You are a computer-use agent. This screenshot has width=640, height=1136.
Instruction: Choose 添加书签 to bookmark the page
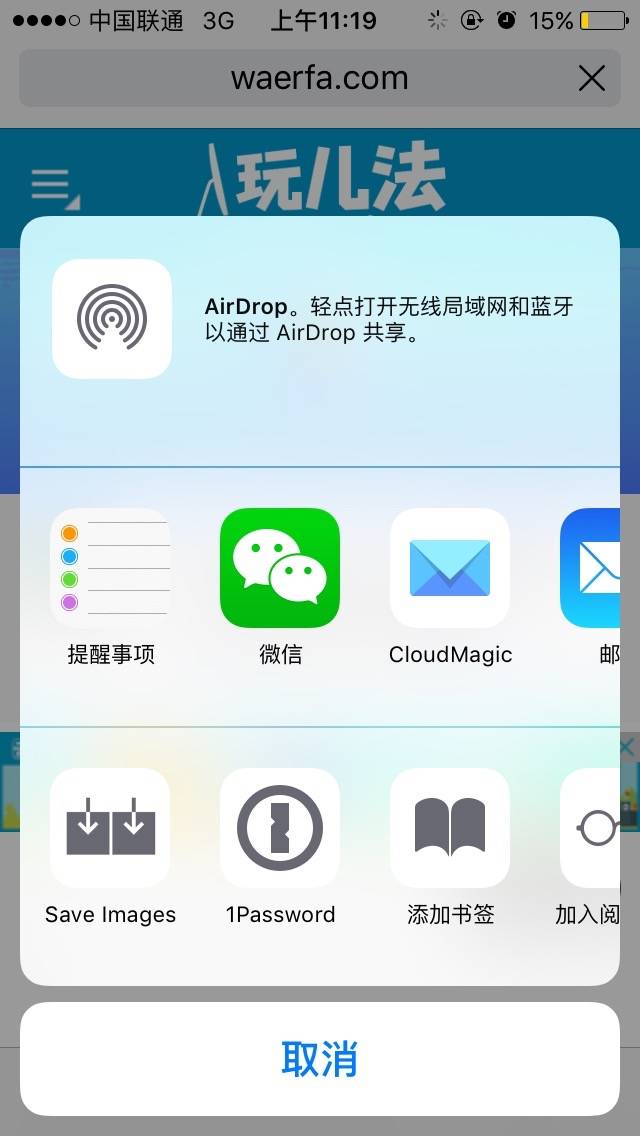(x=450, y=828)
